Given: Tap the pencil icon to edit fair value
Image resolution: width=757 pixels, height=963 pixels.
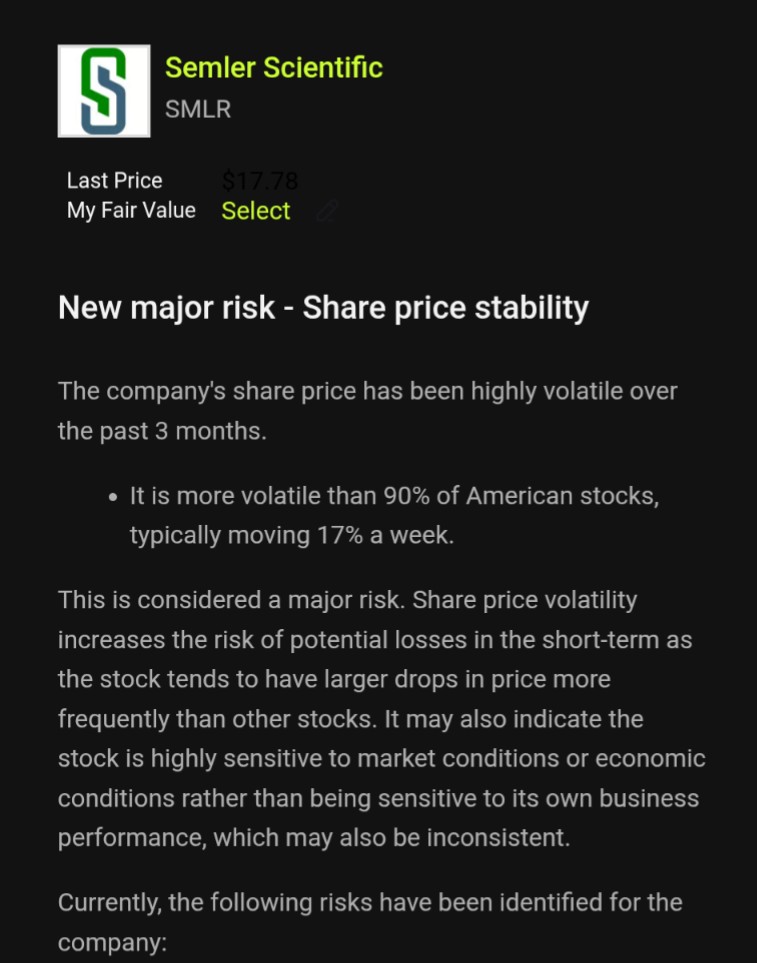Looking at the screenshot, I should [327, 211].
